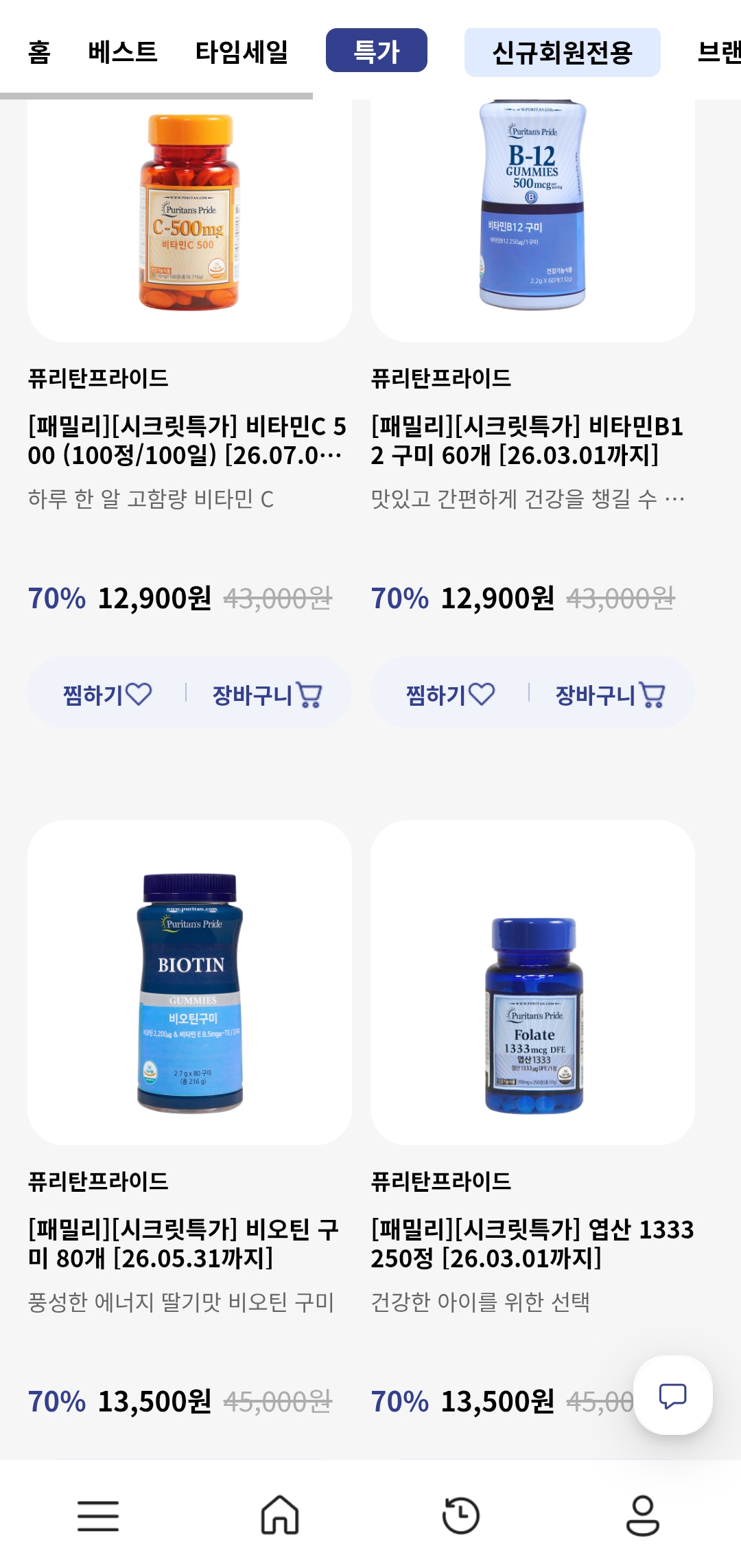The image size is (741, 1568).
Task: Go to home from the bottom bar
Action: [280, 1515]
